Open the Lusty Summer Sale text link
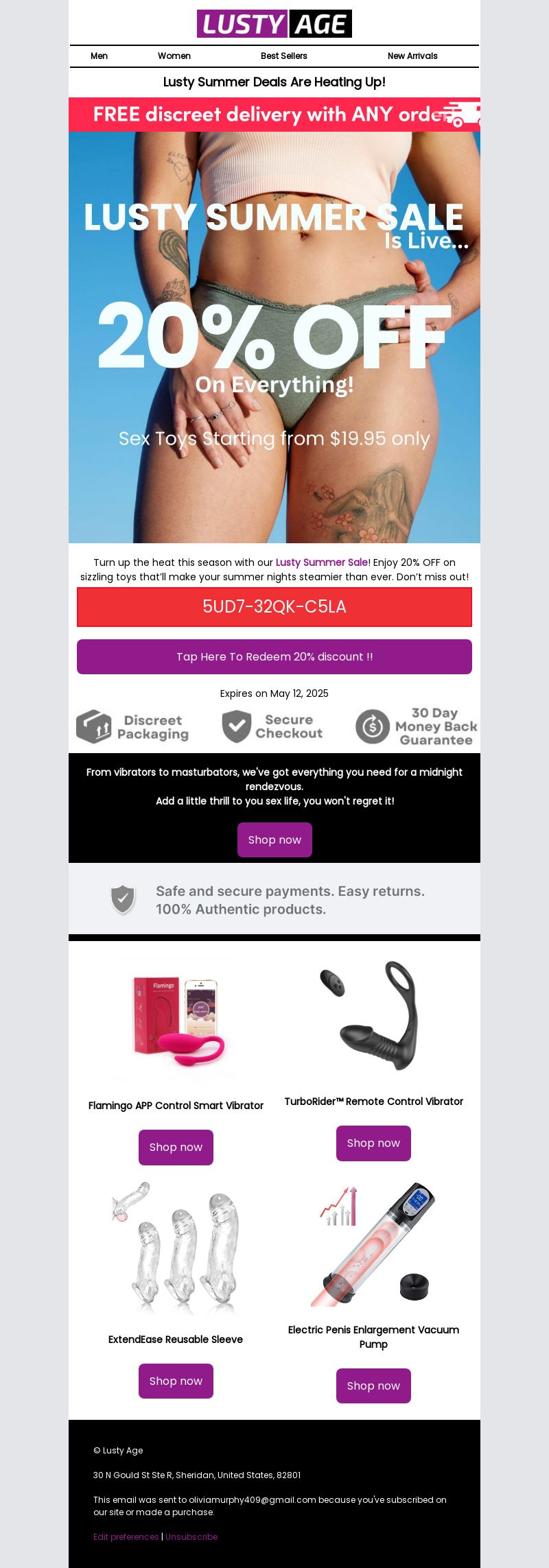Viewport: 549px width, 1568px height. click(321, 562)
